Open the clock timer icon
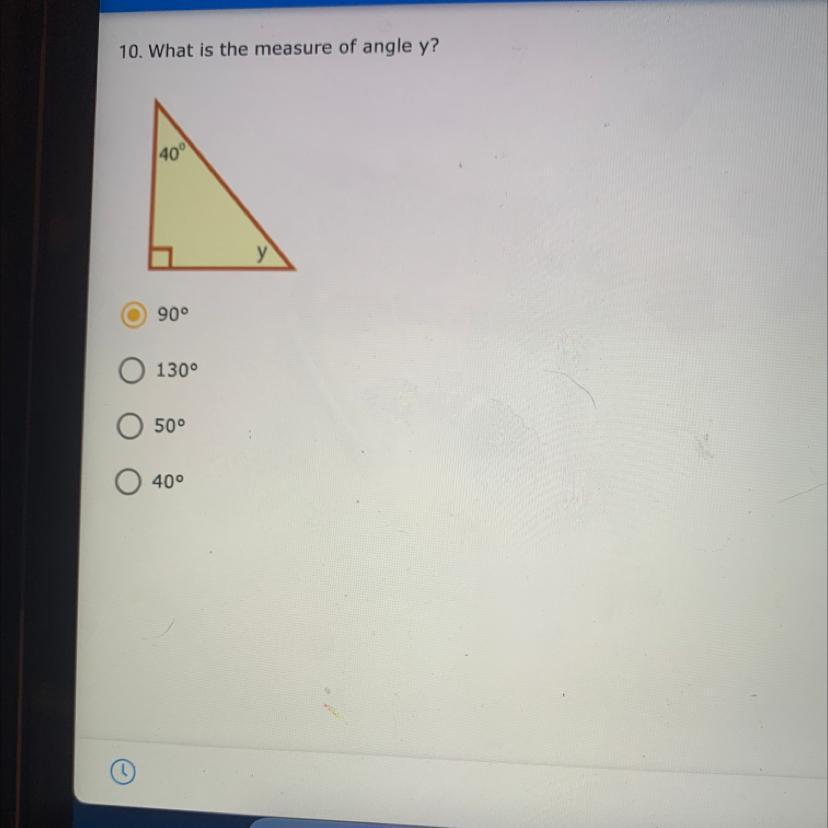 click(x=121, y=771)
